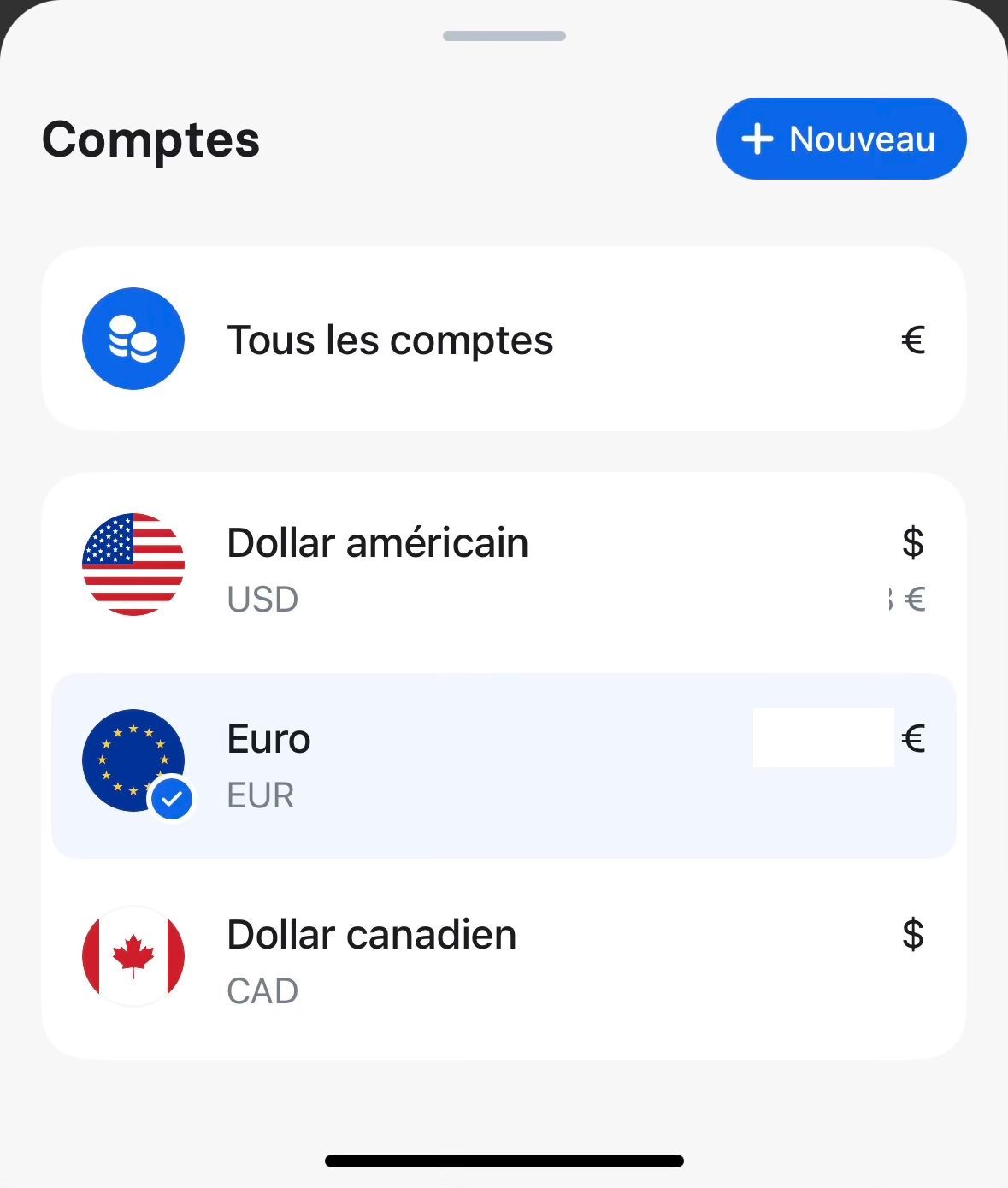Select the Euro EUR account
The width and height of the screenshot is (1008, 1188).
(504, 765)
